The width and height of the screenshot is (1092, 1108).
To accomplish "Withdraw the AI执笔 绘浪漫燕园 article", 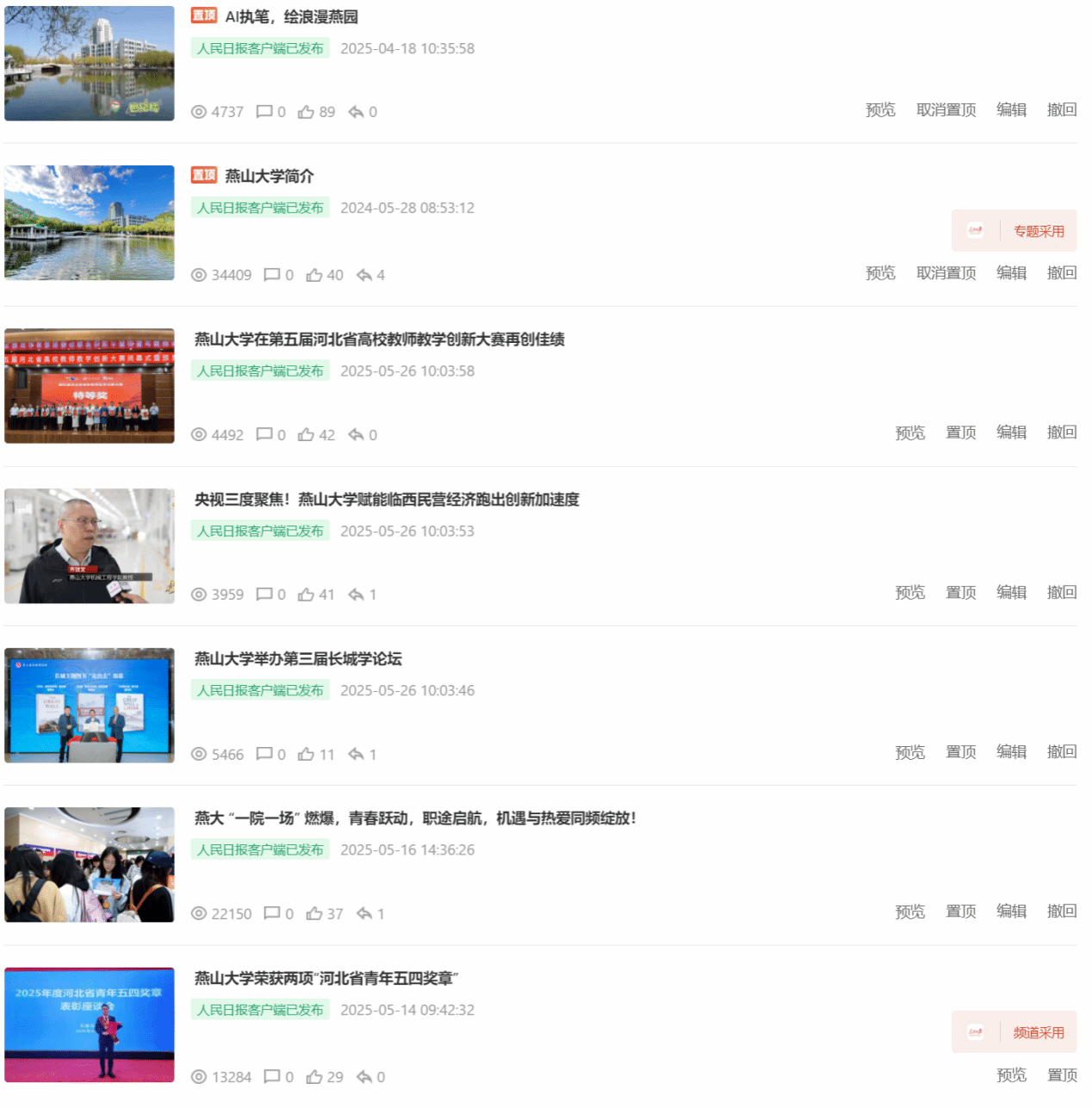I will click(1061, 110).
